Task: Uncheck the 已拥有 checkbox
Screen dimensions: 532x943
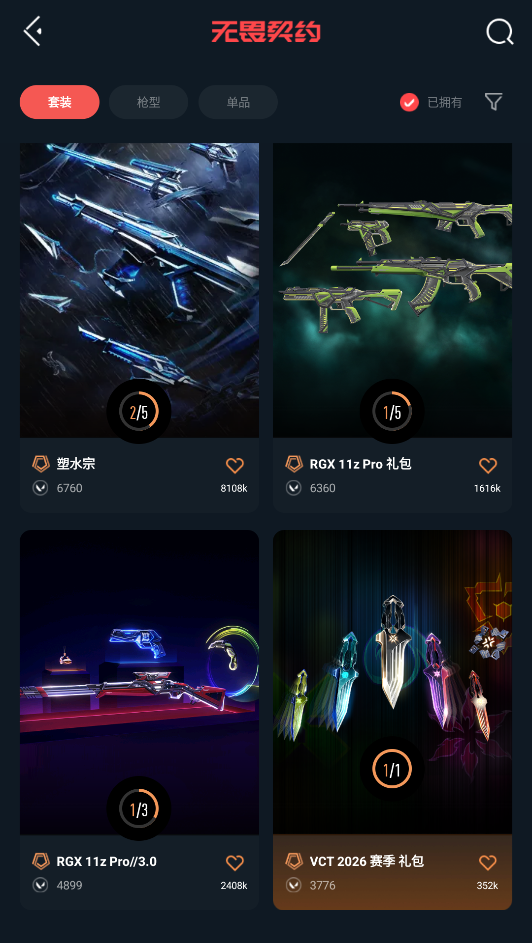Action: point(409,102)
